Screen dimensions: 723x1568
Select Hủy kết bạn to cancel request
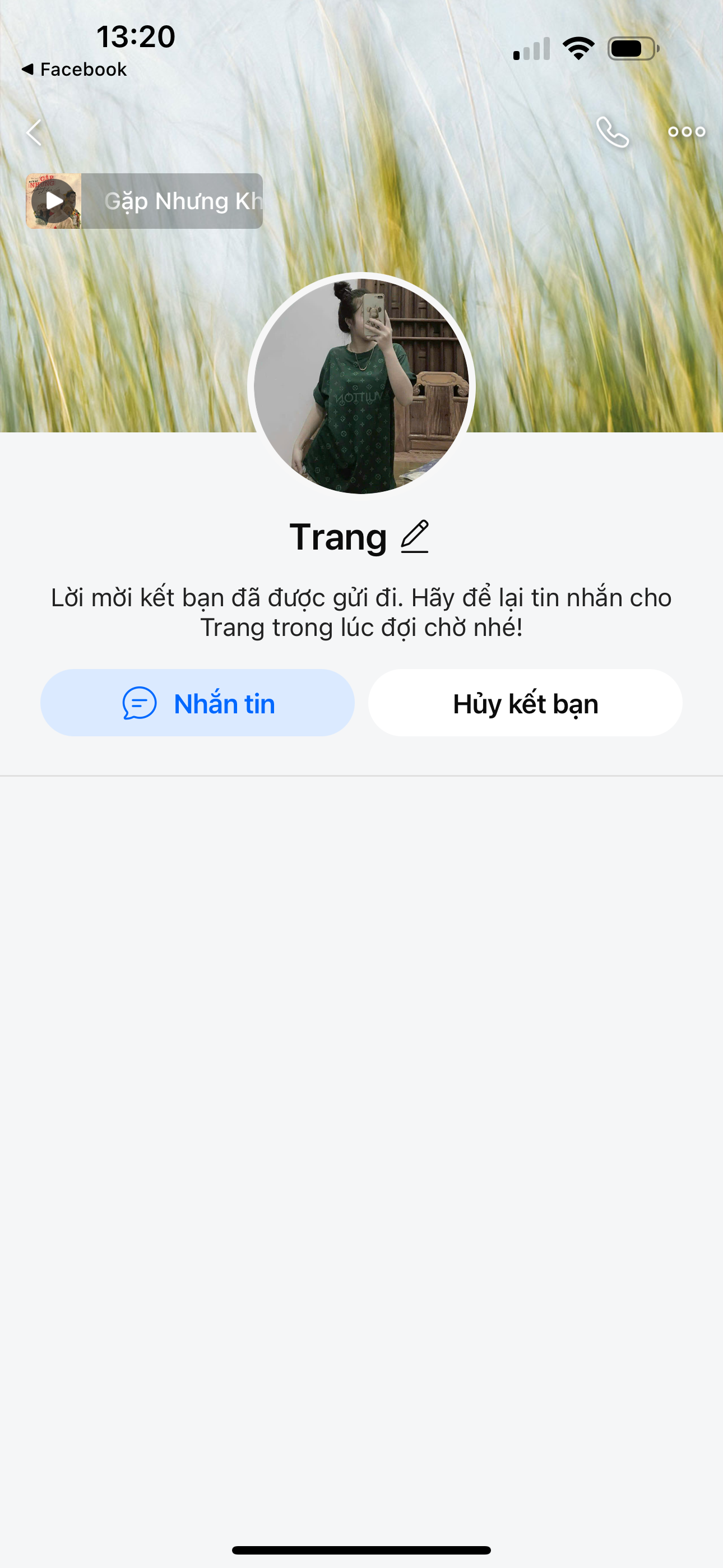click(525, 703)
